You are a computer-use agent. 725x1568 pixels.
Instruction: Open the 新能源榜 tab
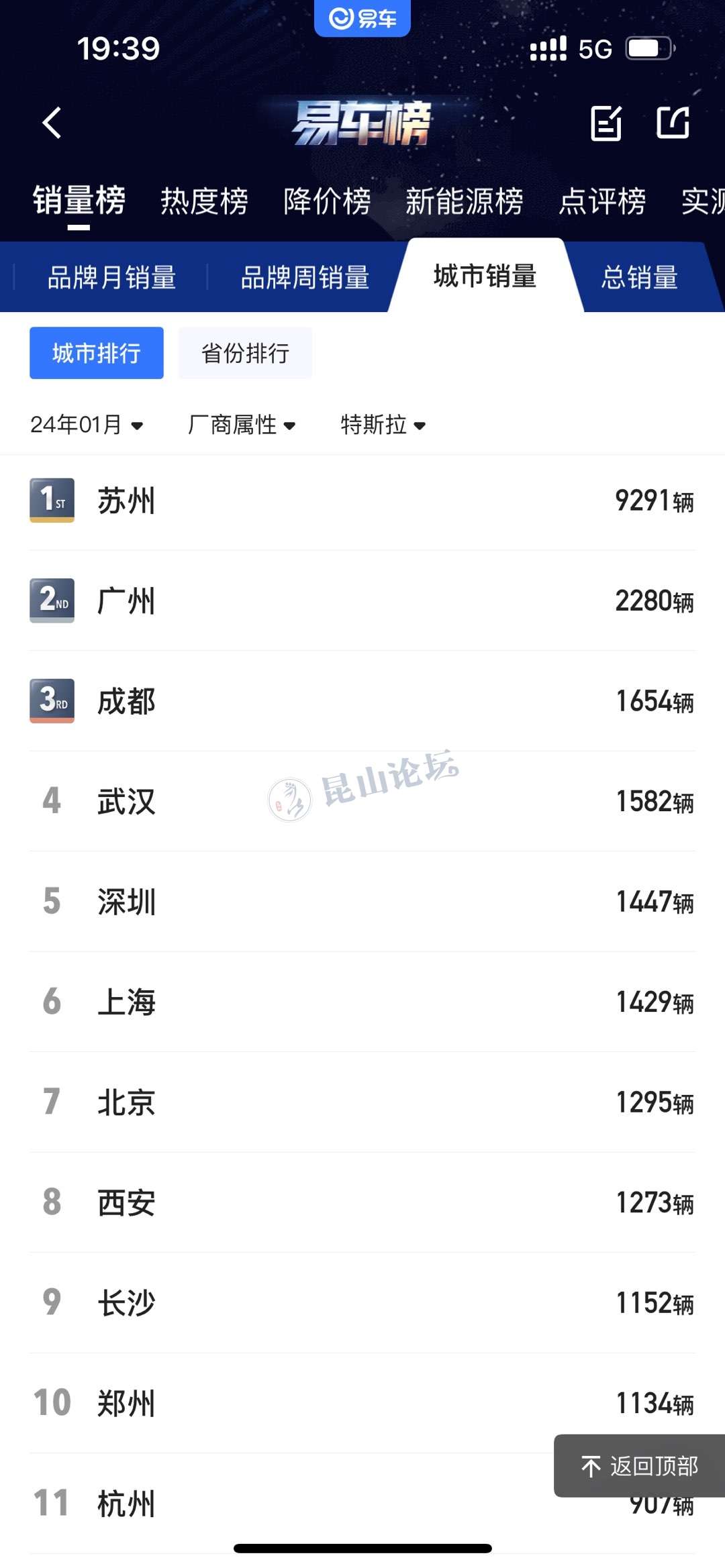[x=464, y=201]
